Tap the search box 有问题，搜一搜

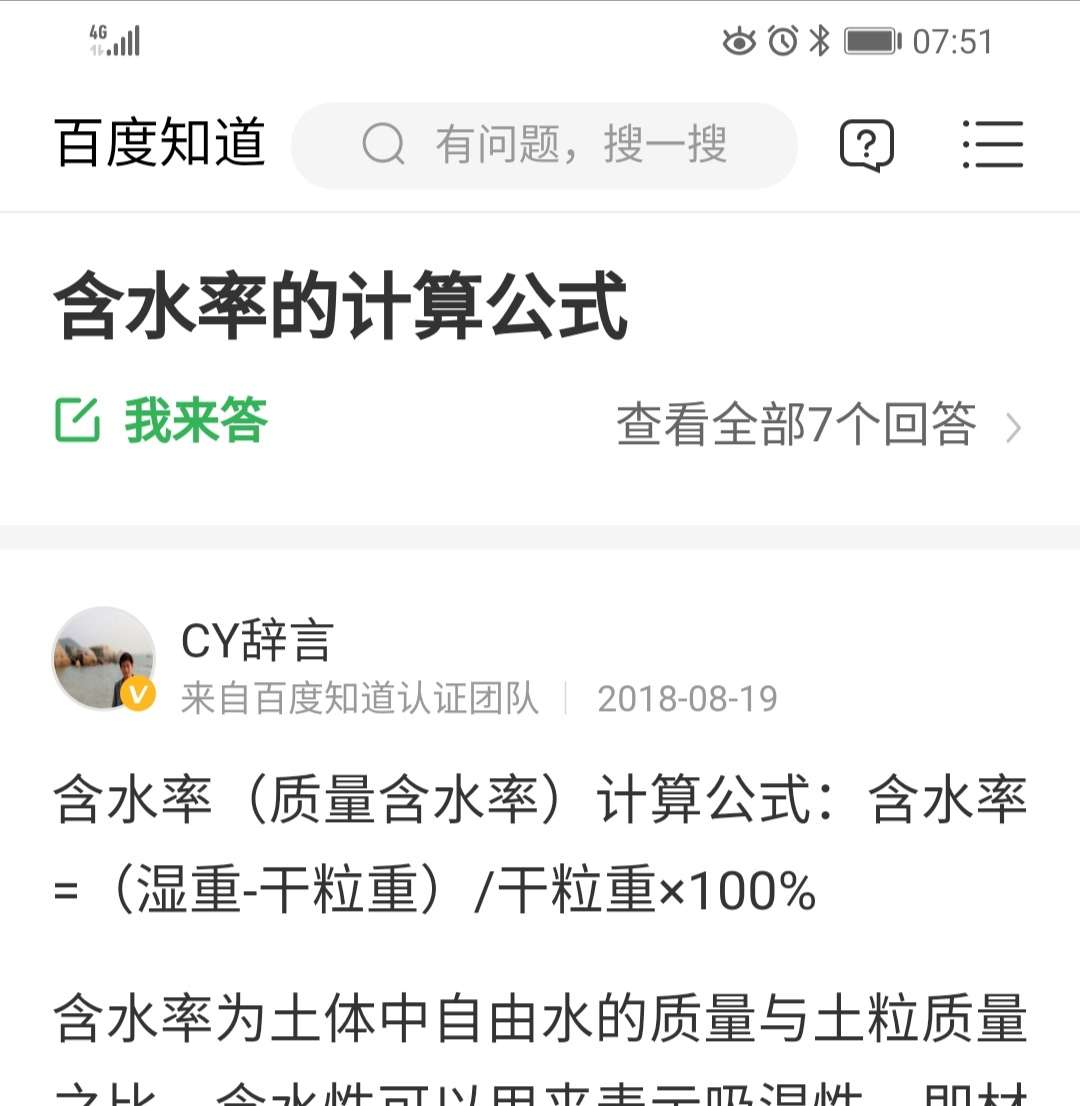coord(545,145)
